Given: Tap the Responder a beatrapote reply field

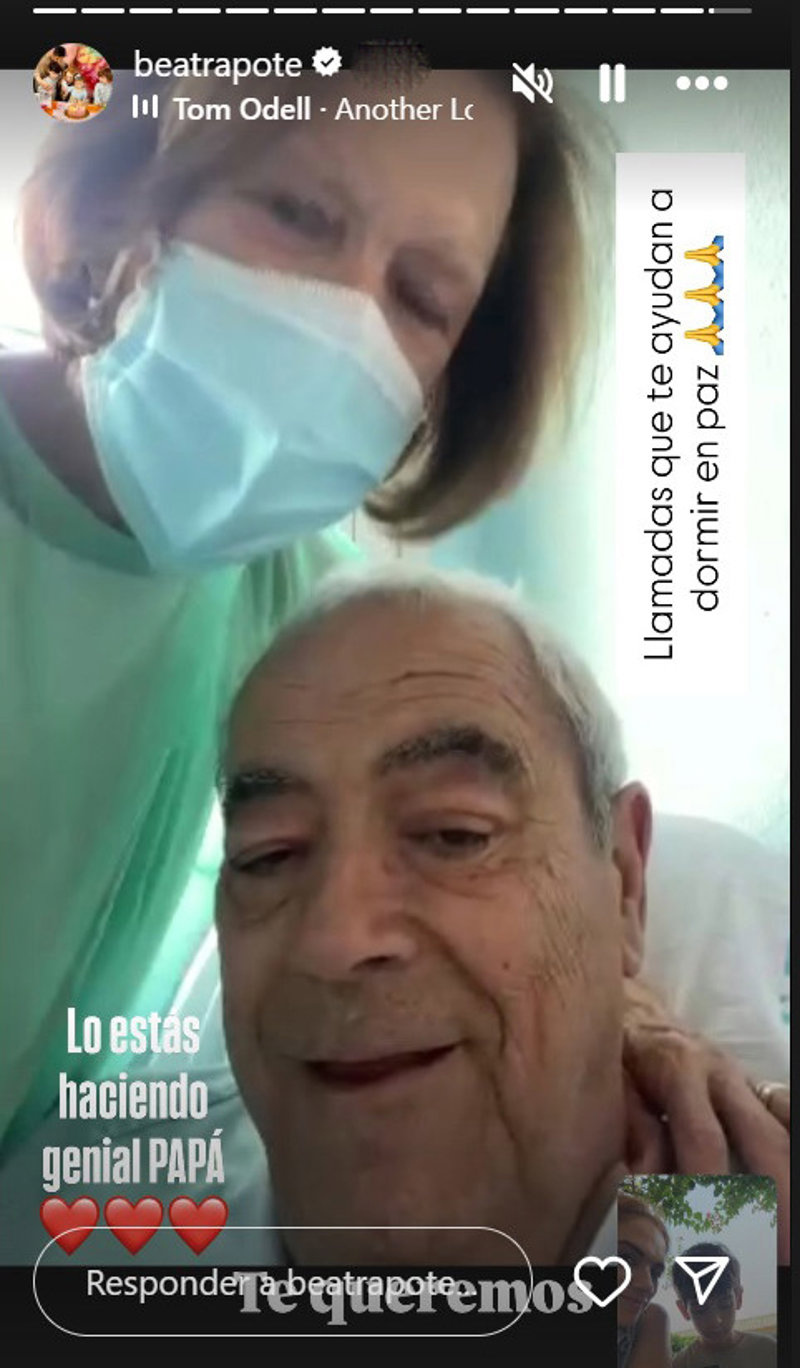Looking at the screenshot, I should coord(282,1282).
